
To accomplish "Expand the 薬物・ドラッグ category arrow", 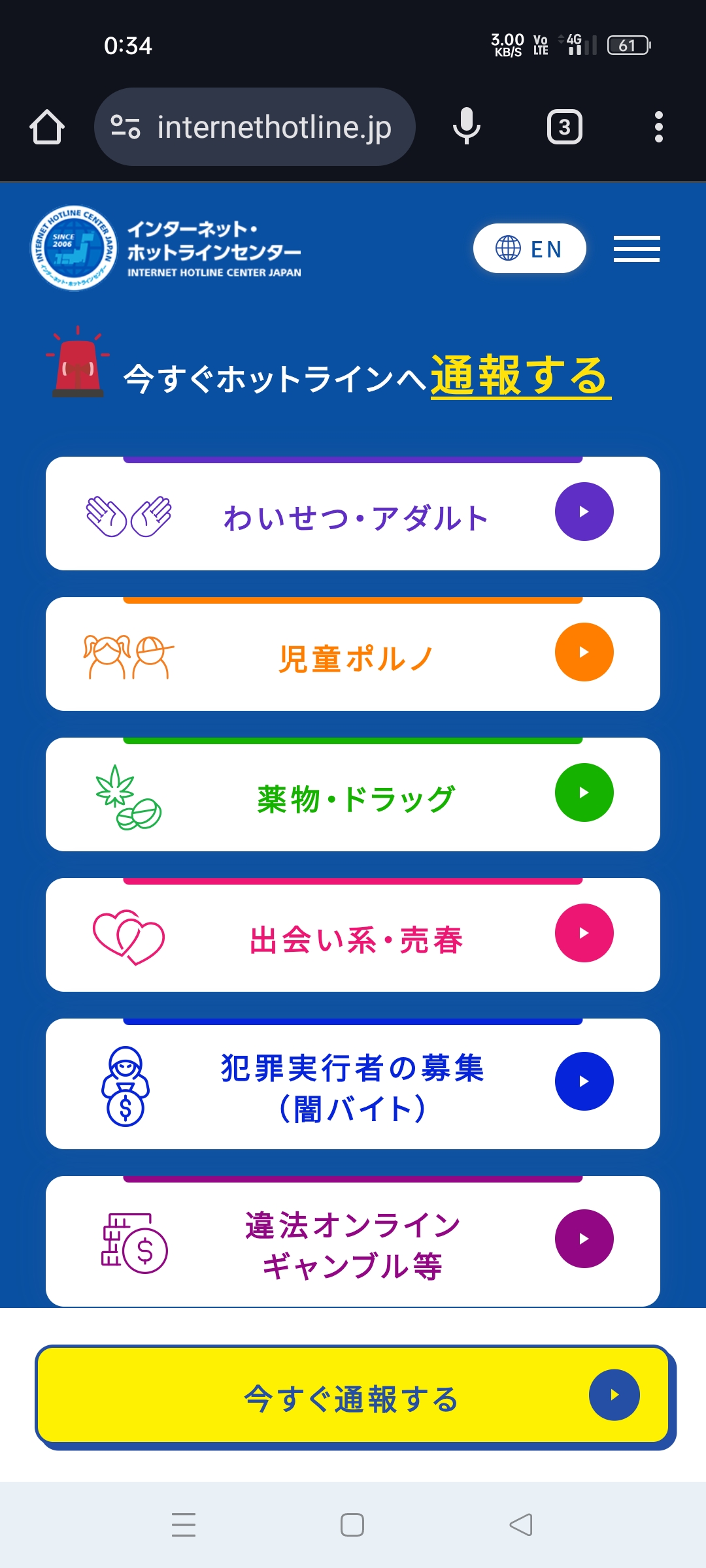I will point(583,792).
